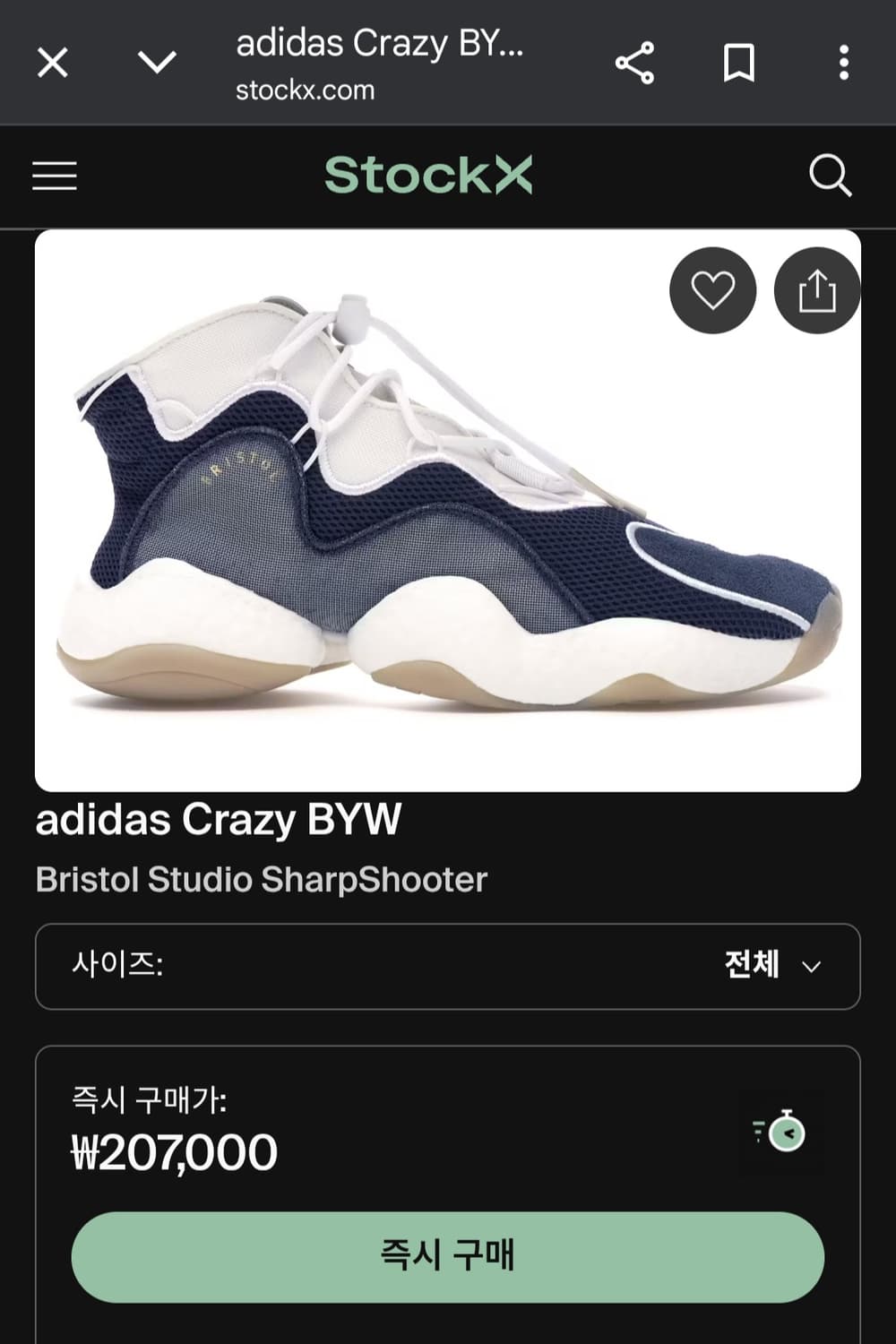
Task: Collapse the page sheet with the down chevron
Action: (x=157, y=63)
